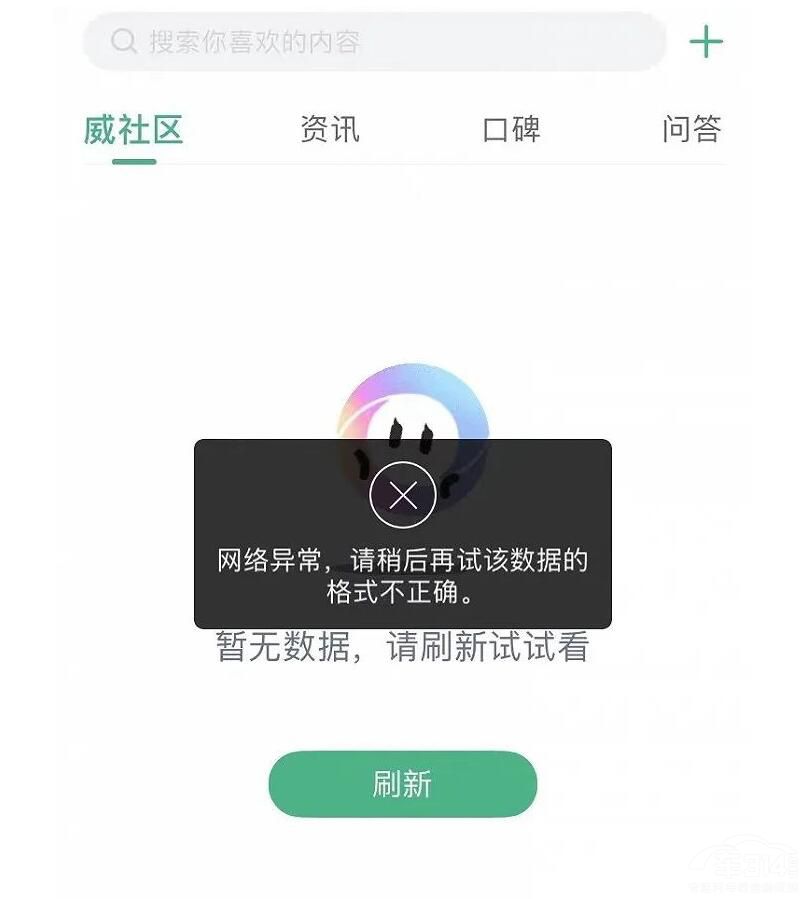Open the 口碑 tab
803x899 pixels.
pyautogui.click(x=512, y=129)
